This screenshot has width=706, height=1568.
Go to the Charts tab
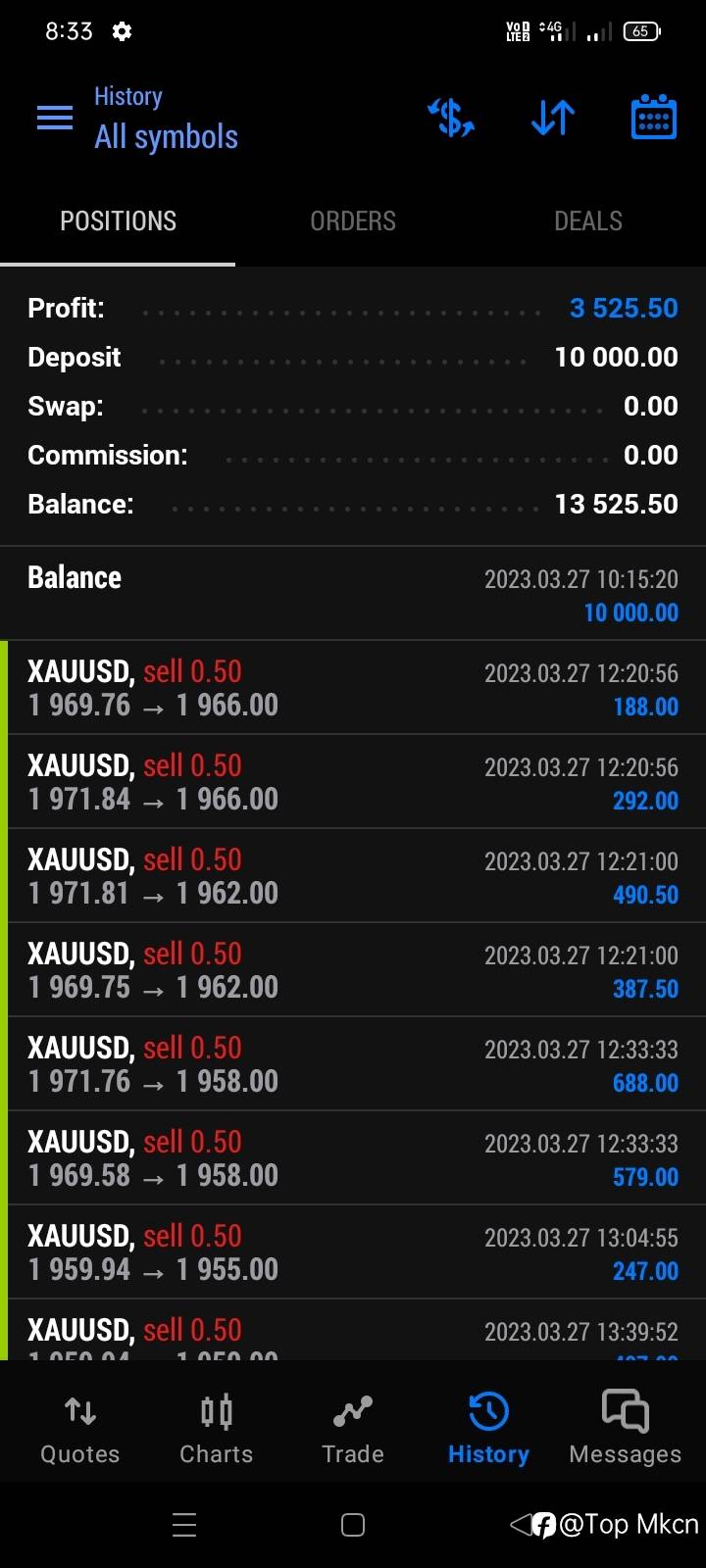[x=216, y=1429]
